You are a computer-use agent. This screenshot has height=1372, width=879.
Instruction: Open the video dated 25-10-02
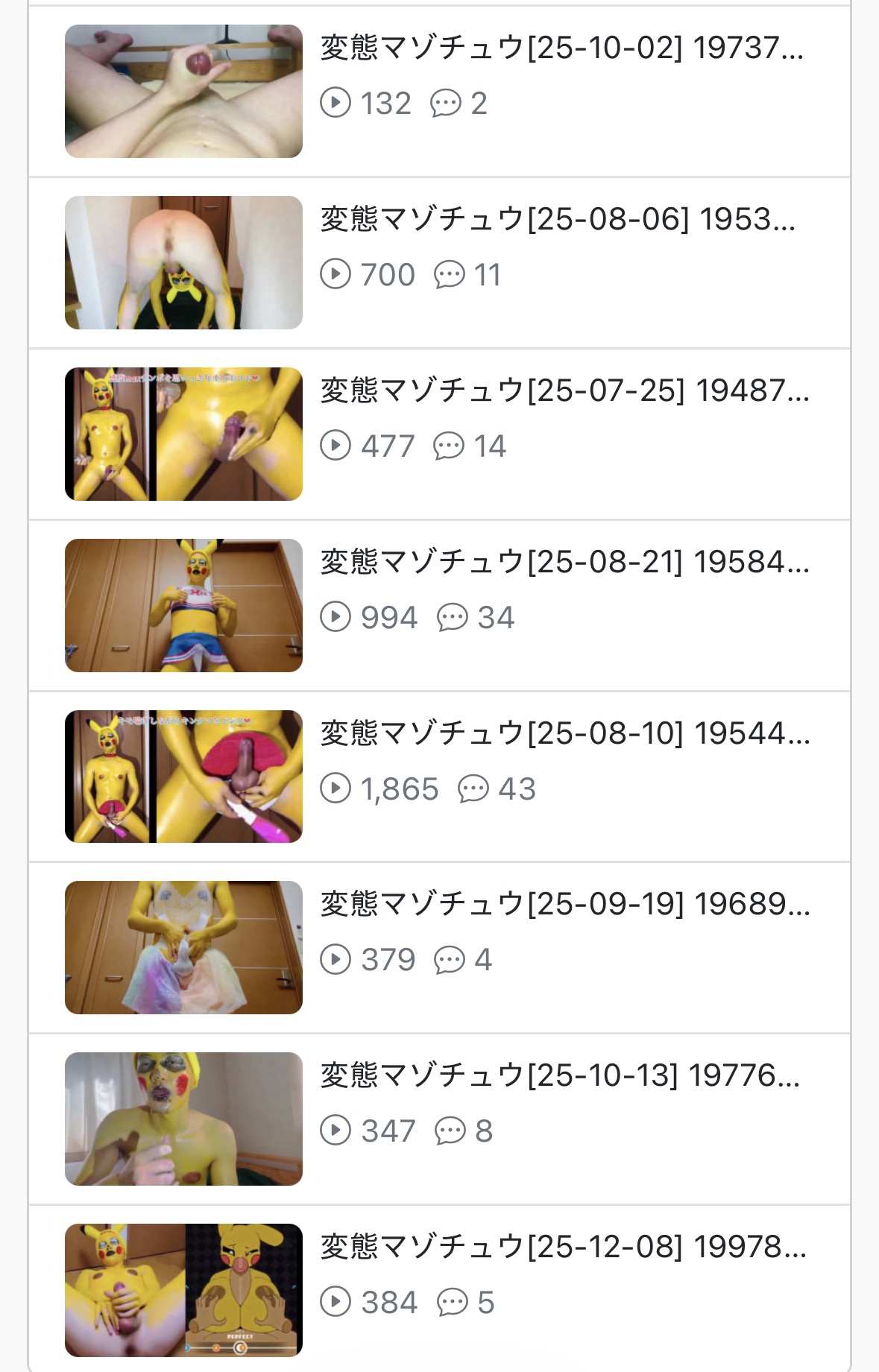561,48
